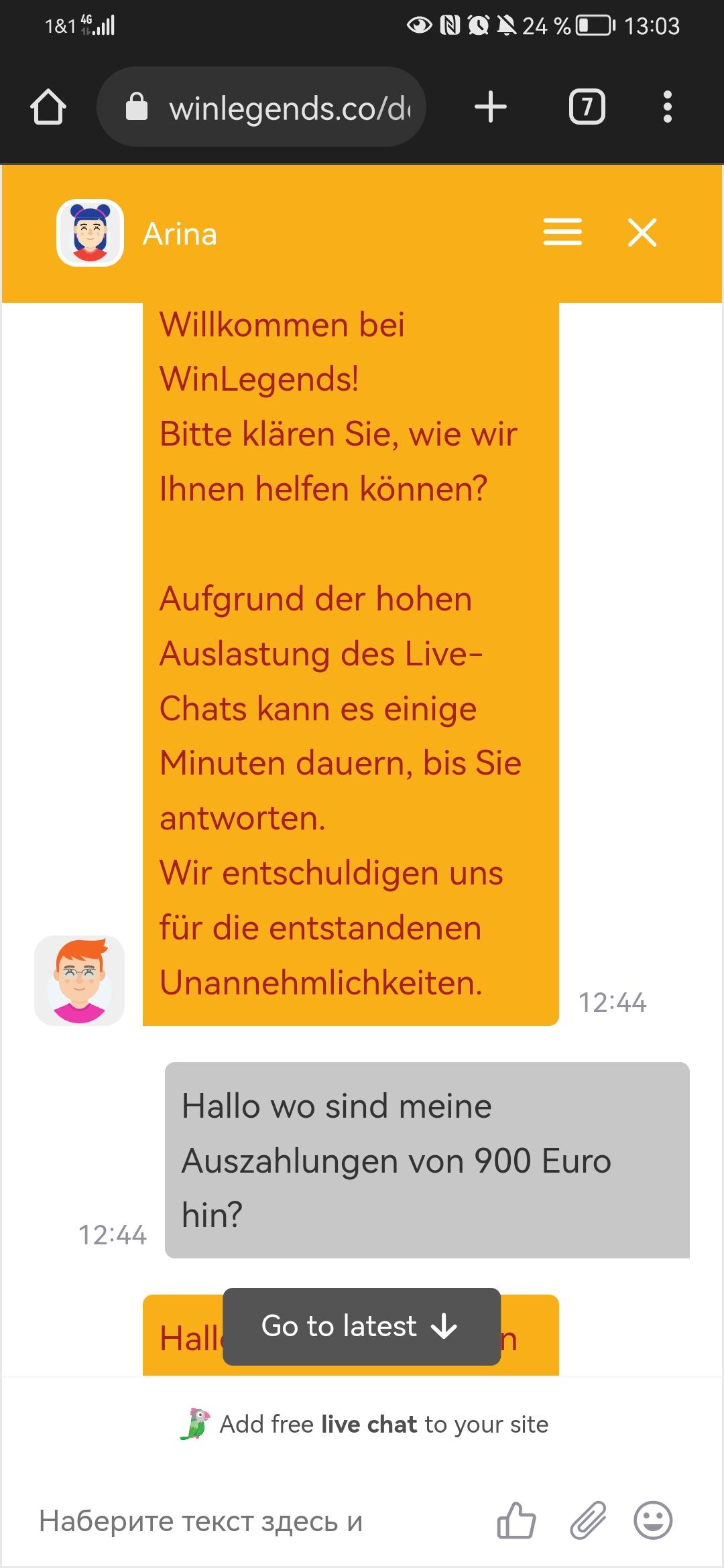
Task: Focus the message text field
Action: [255, 1521]
